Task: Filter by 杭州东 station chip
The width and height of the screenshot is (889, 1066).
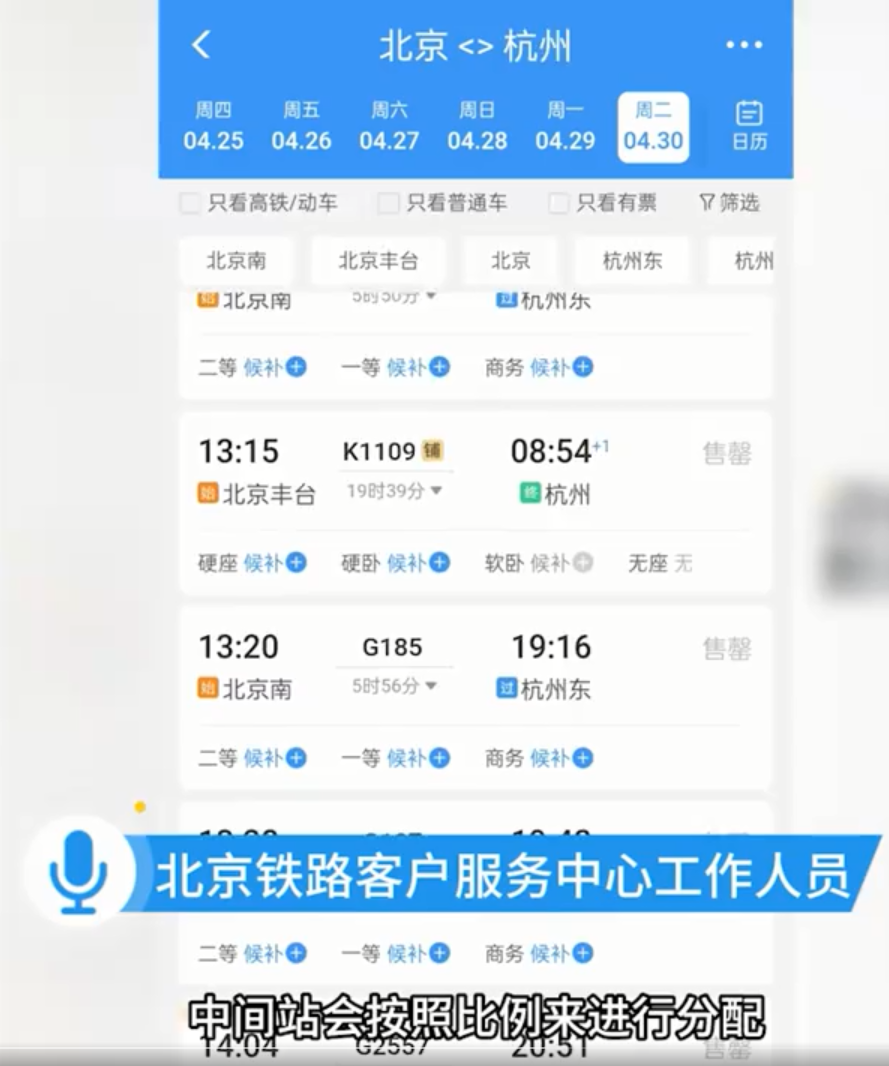Action: [x=632, y=261]
